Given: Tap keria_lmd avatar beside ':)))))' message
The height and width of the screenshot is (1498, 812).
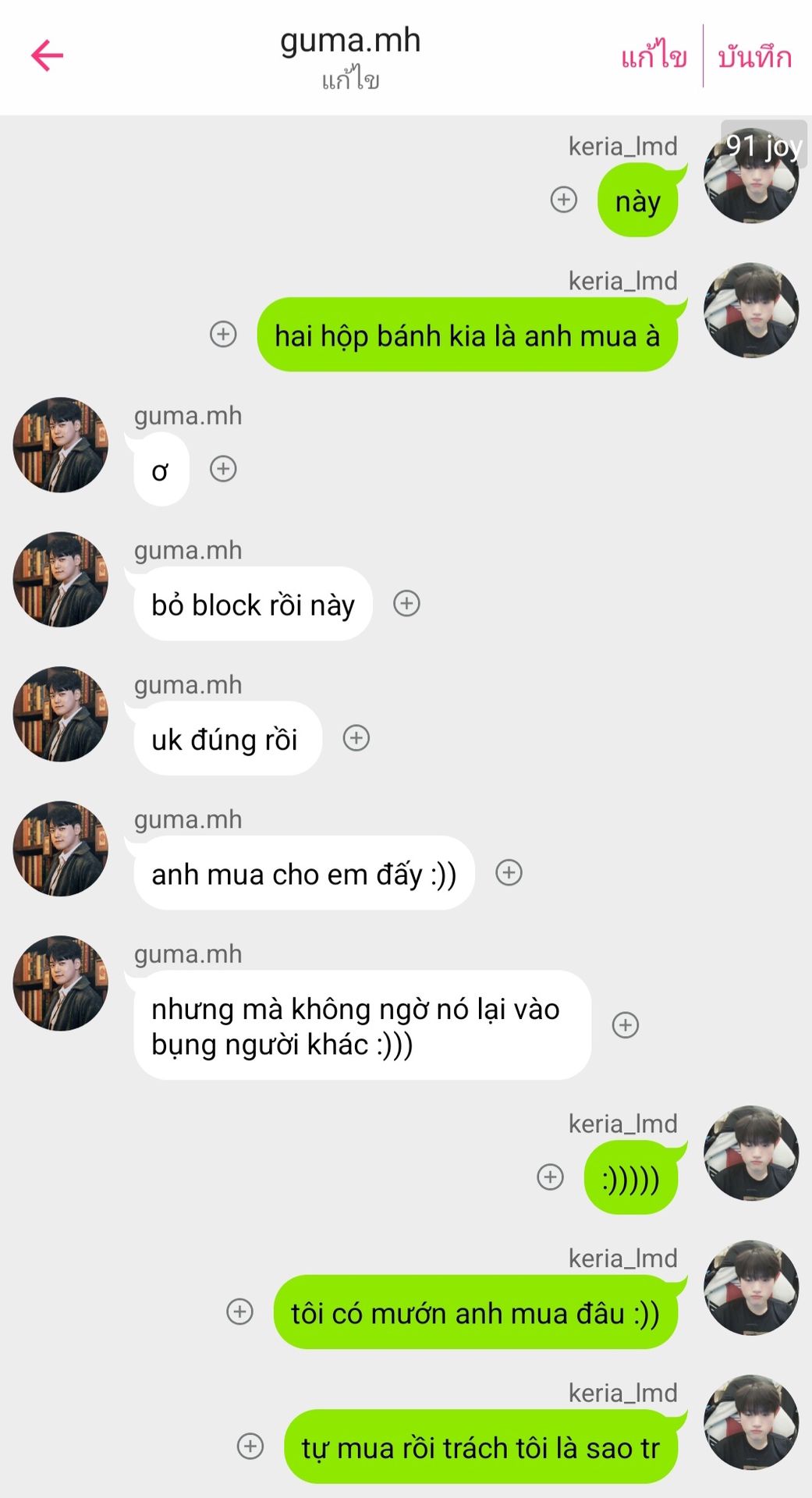Looking at the screenshot, I should tap(751, 1153).
